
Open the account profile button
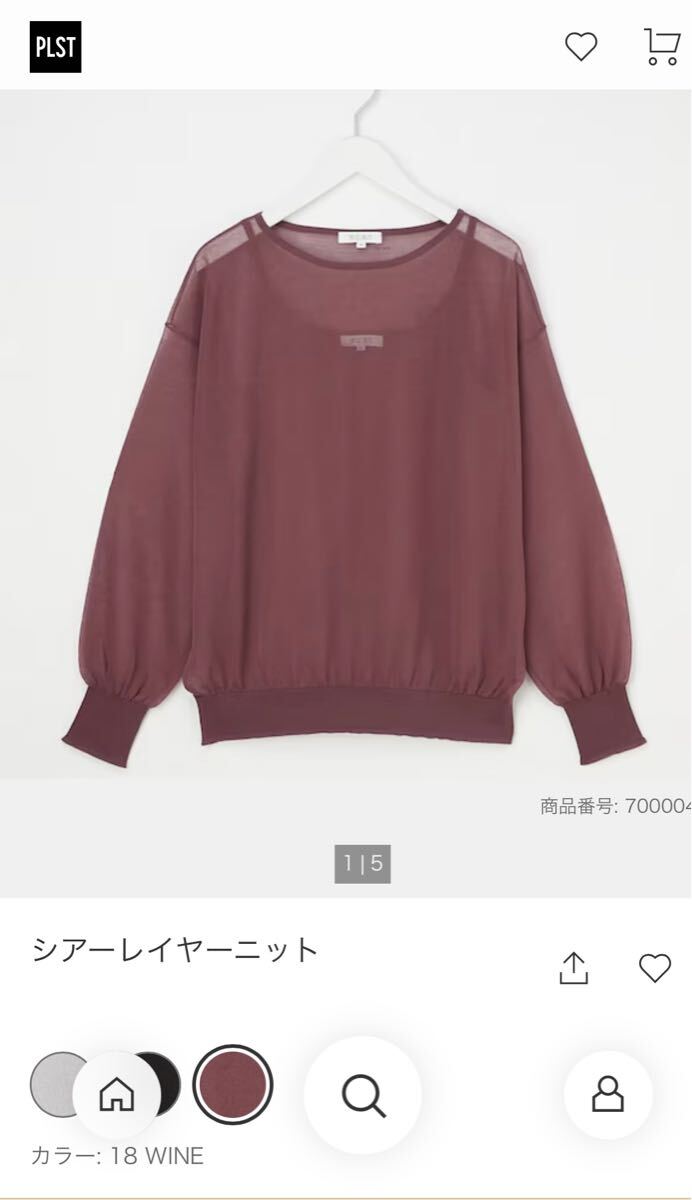click(608, 1096)
